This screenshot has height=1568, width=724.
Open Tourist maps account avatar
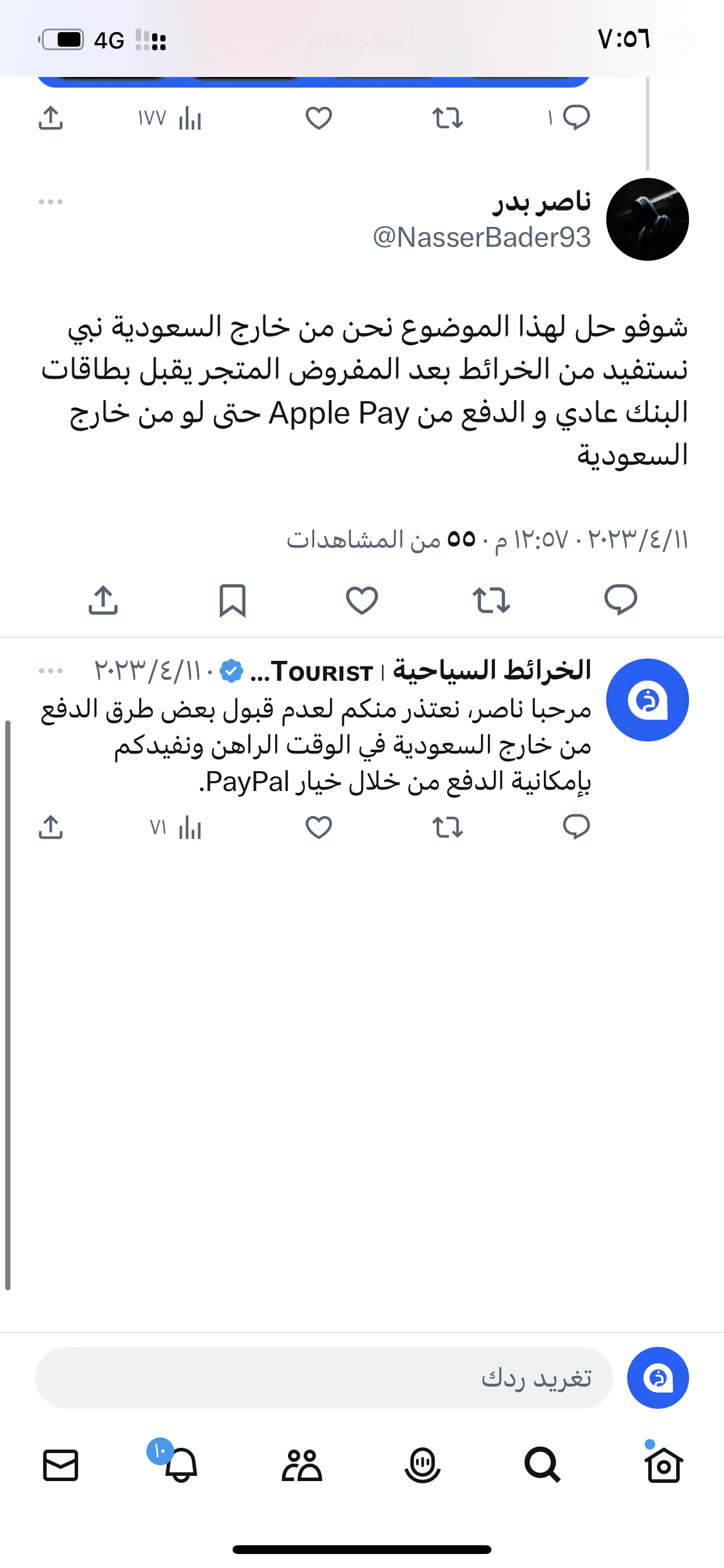(x=647, y=700)
